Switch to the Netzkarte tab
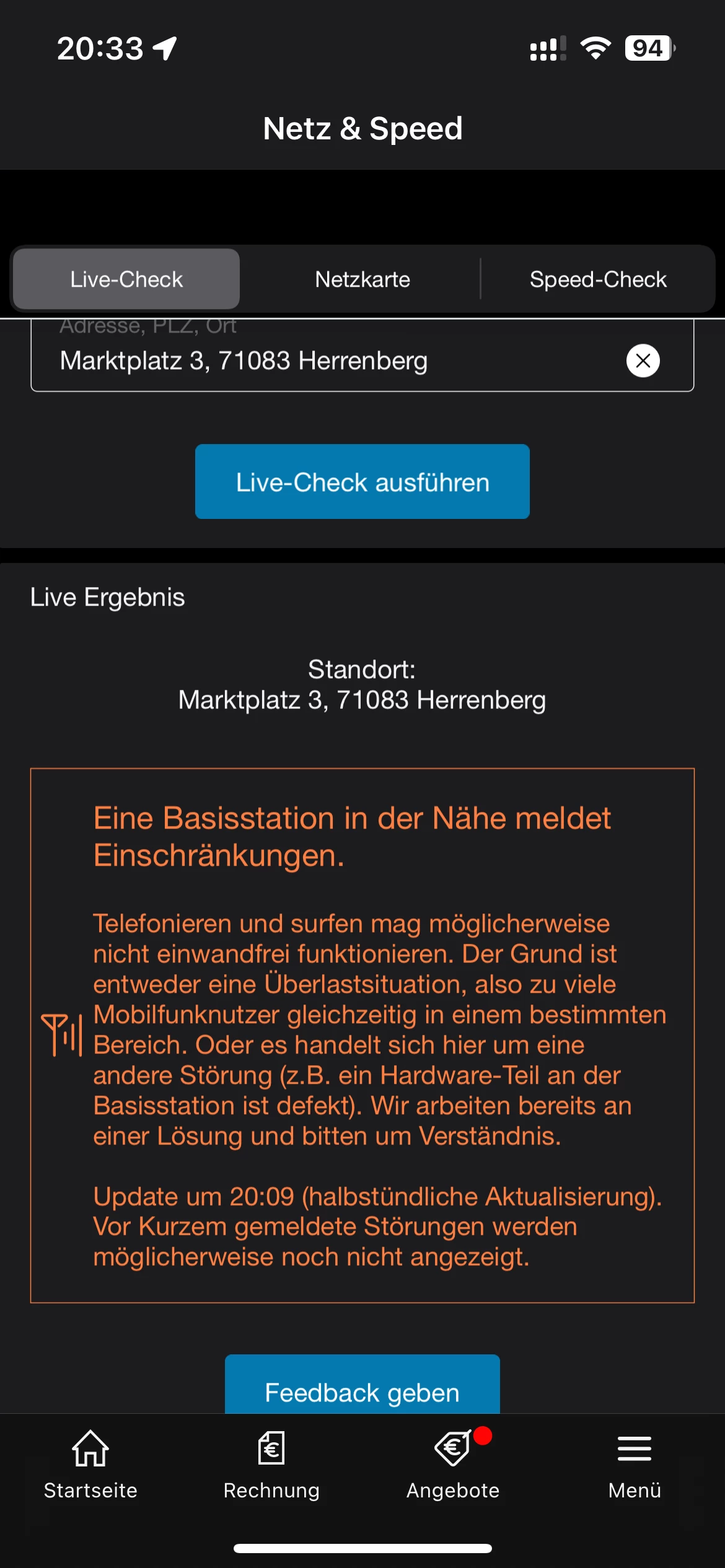Image resolution: width=725 pixels, height=1568 pixels. click(362, 279)
